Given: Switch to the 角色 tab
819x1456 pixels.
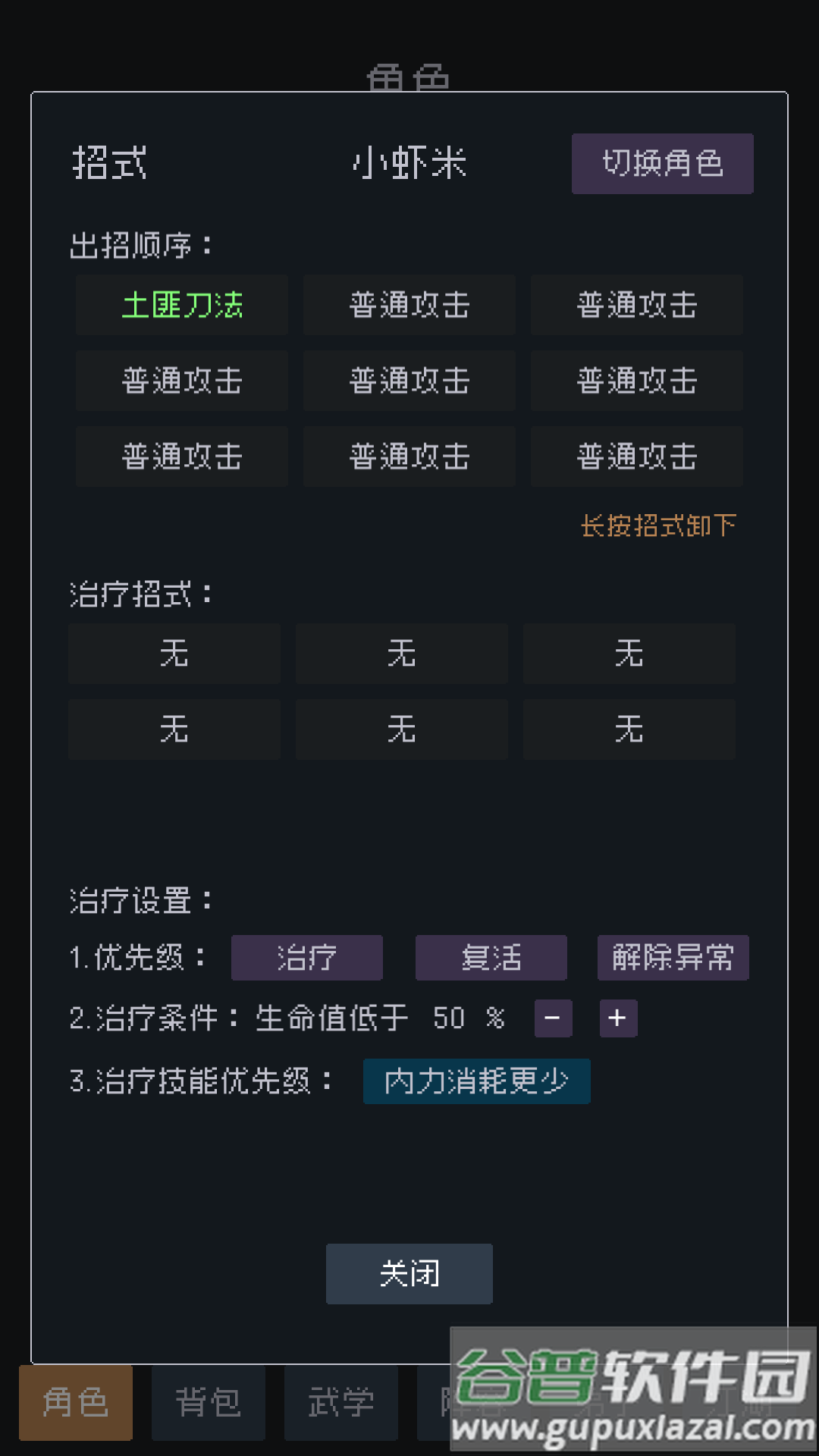Looking at the screenshot, I should 76,1403.
